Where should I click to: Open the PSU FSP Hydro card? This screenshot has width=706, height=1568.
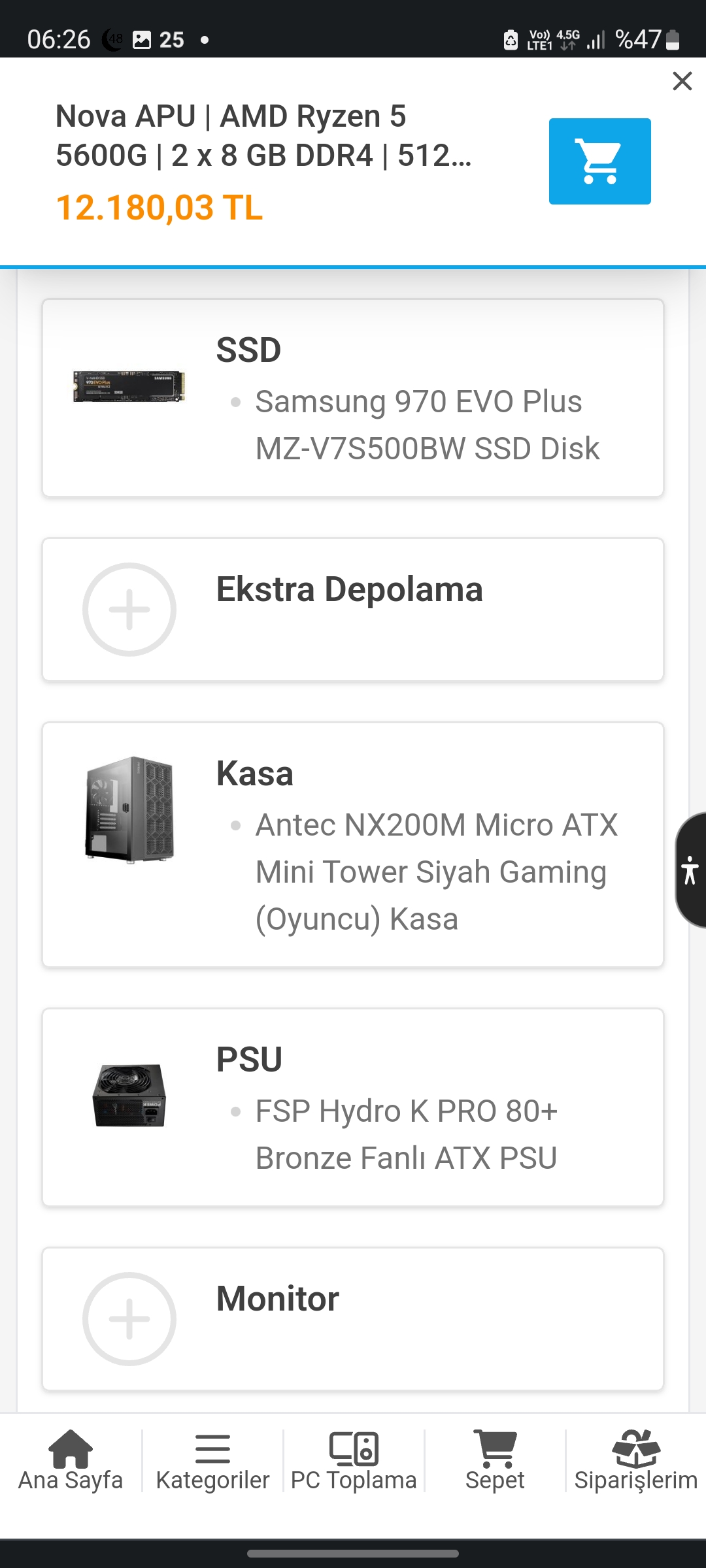[x=353, y=1107]
